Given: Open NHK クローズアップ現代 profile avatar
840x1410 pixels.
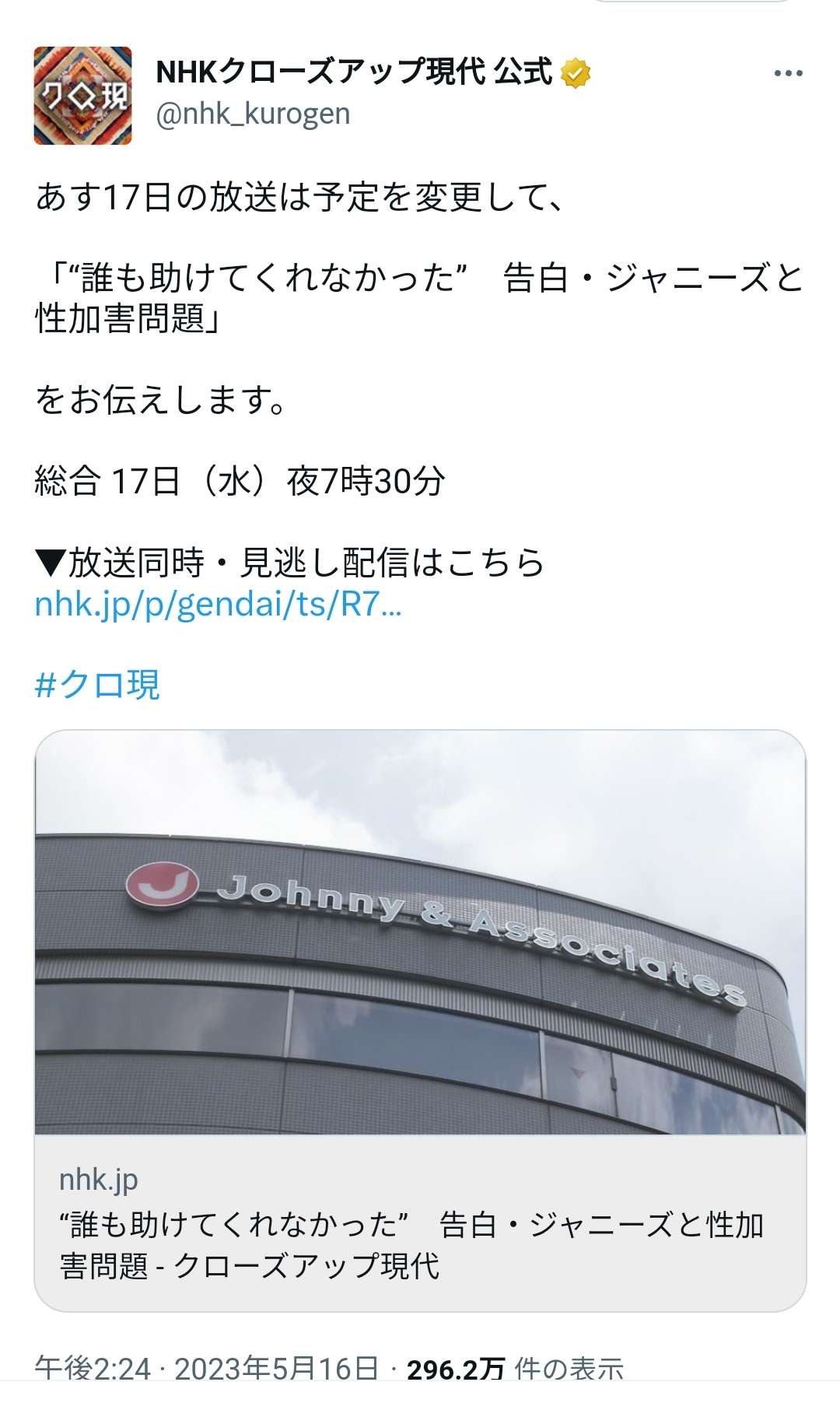Looking at the screenshot, I should (82, 96).
